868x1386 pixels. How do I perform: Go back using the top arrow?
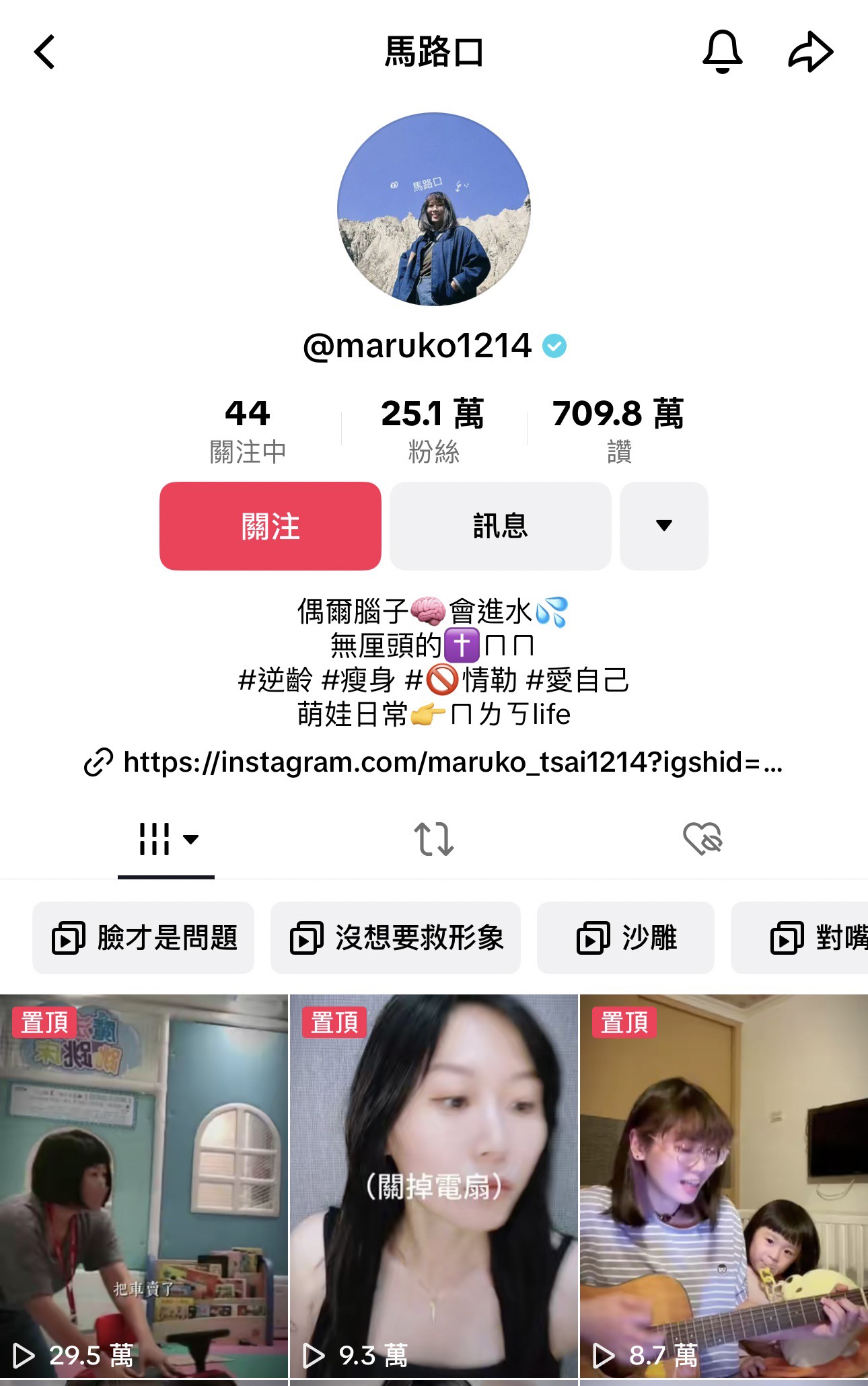point(44,52)
